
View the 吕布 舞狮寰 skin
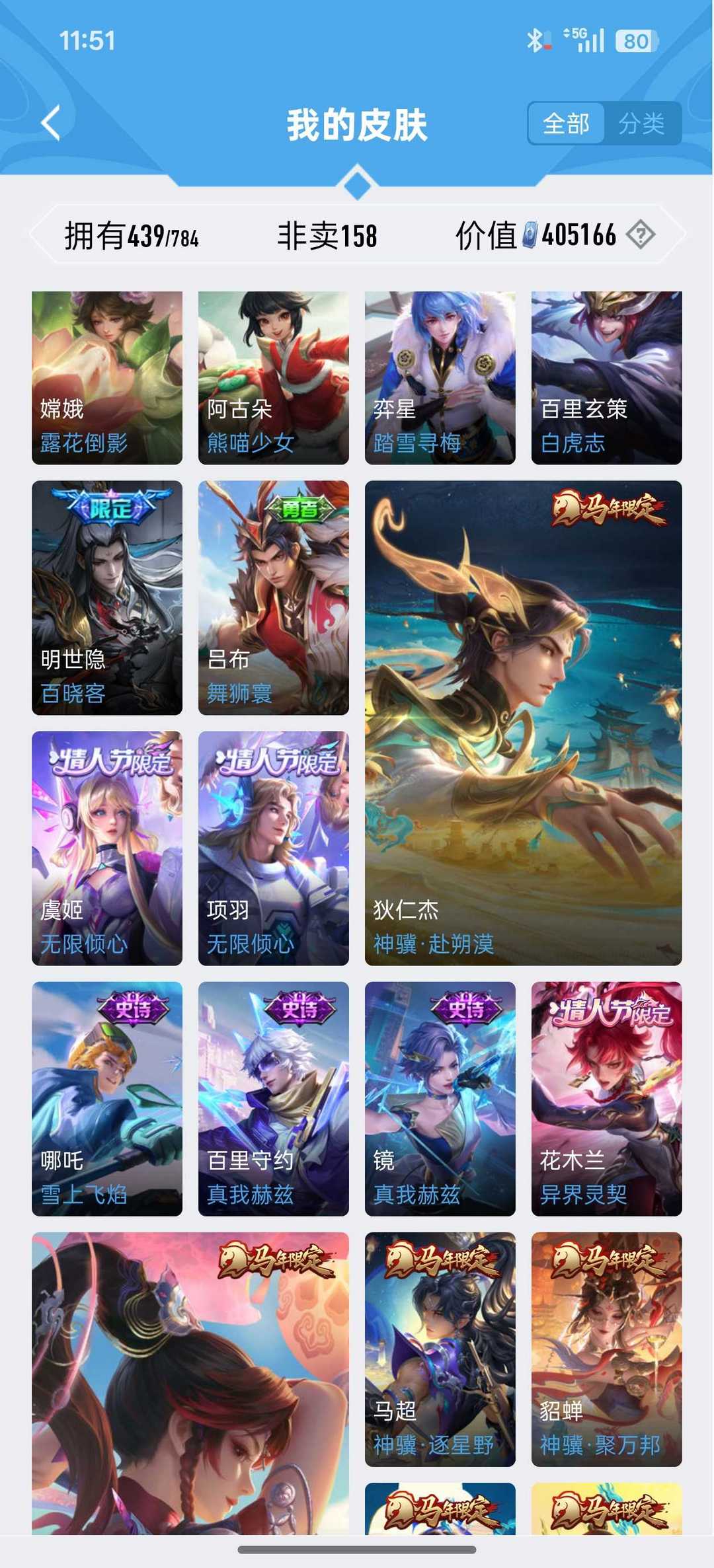point(274,597)
